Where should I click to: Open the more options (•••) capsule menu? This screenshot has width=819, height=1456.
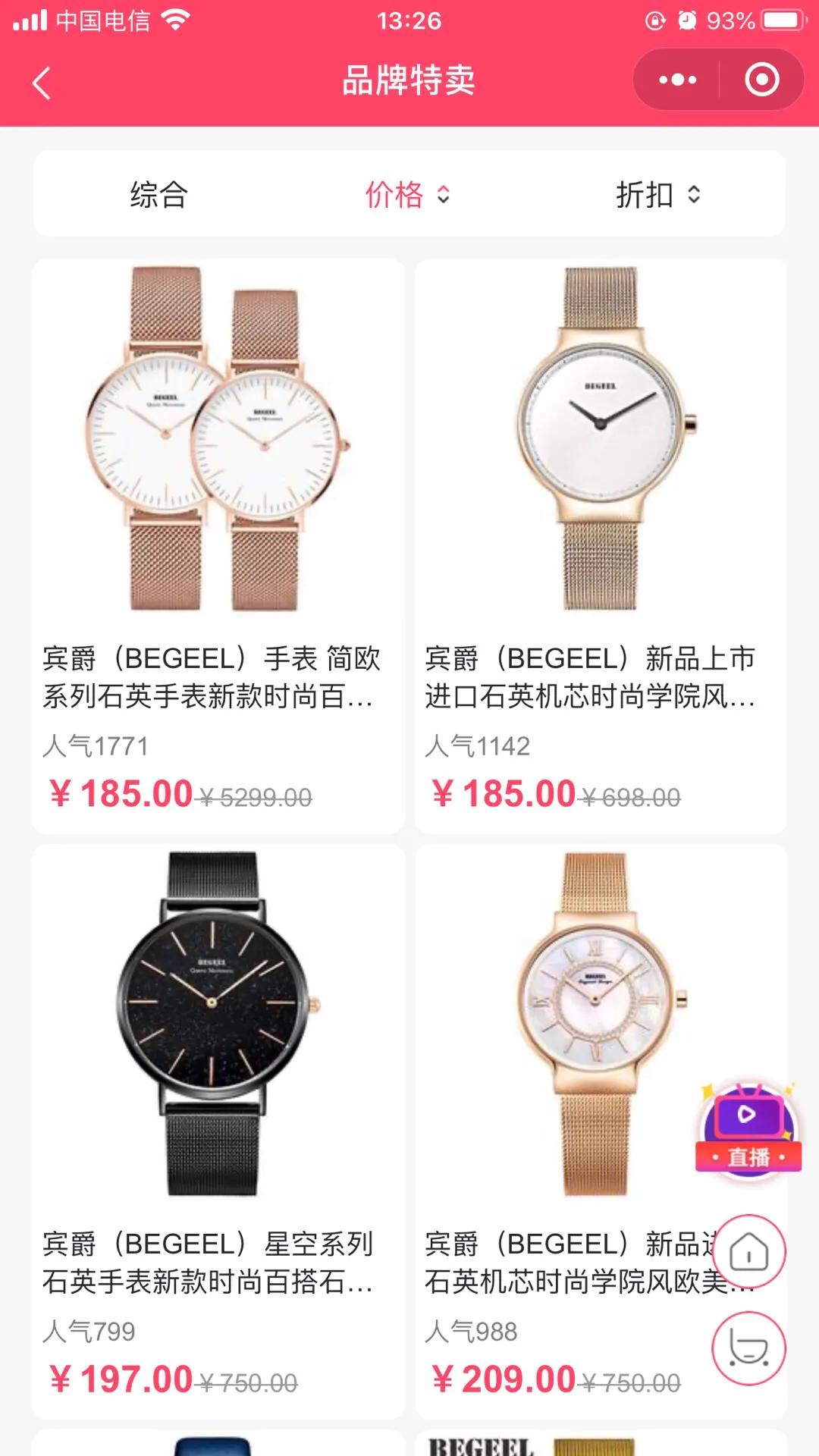point(677,80)
